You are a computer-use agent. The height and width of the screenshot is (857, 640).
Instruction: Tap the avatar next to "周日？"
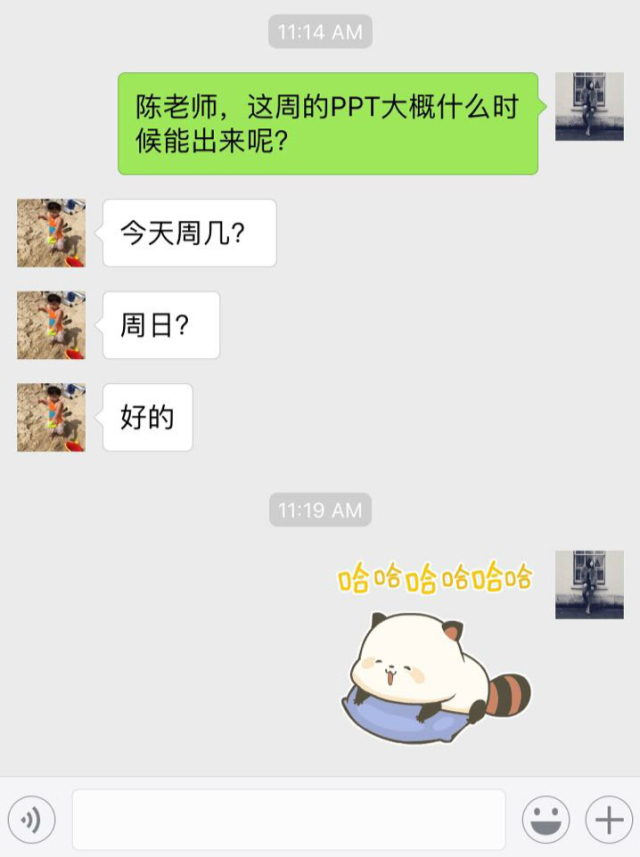[51, 325]
